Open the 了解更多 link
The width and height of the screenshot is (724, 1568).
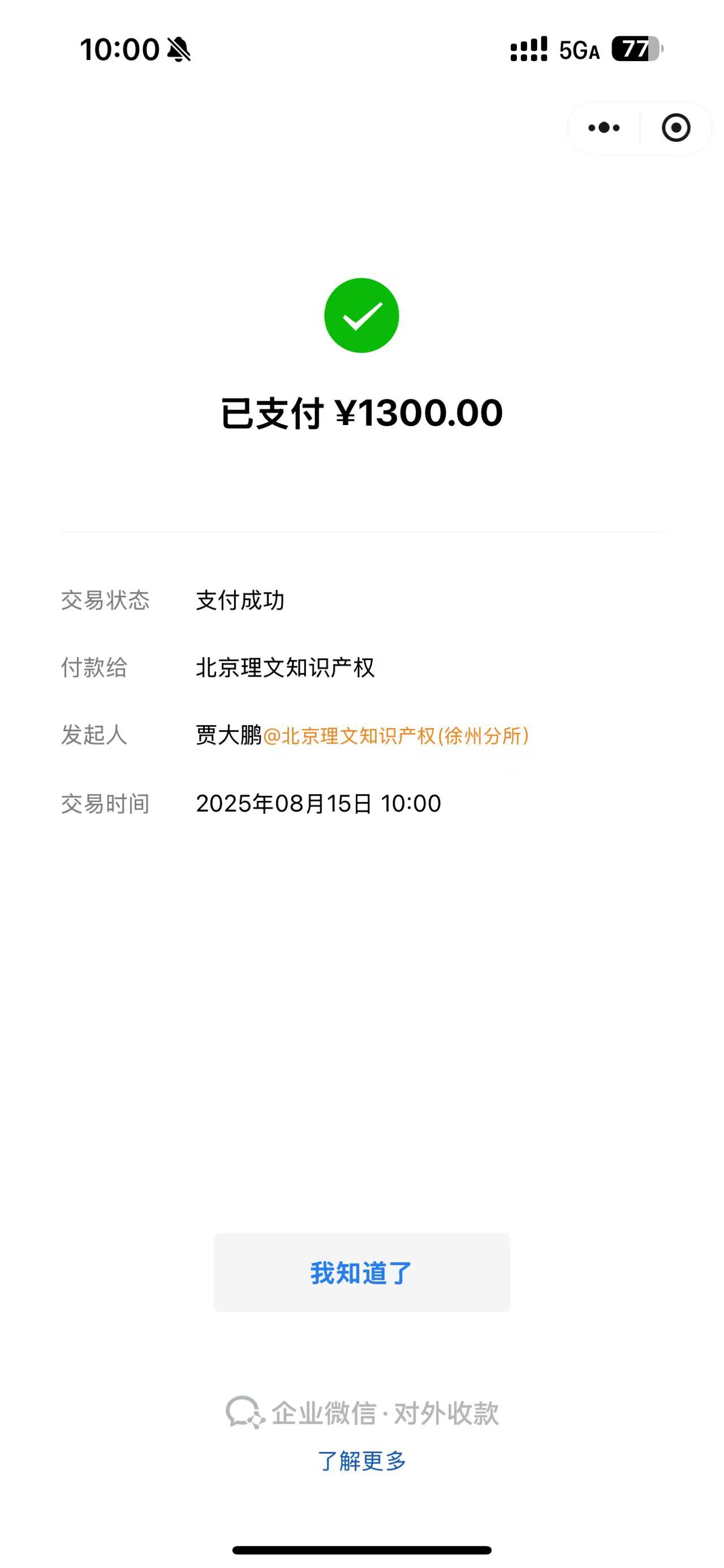tap(361, 1460)
